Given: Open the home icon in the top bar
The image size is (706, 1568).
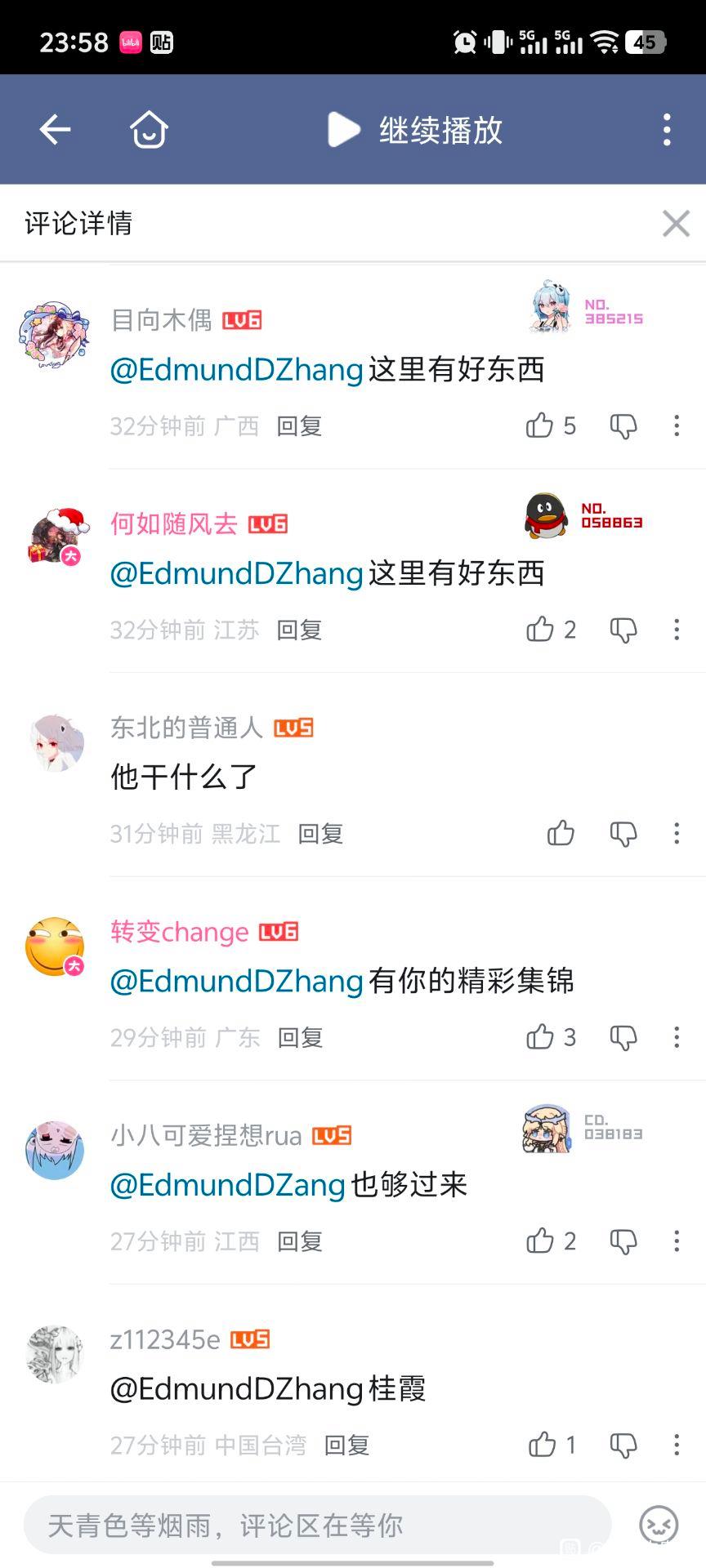Looking at the screenshot, I should [x=149, y=129].
